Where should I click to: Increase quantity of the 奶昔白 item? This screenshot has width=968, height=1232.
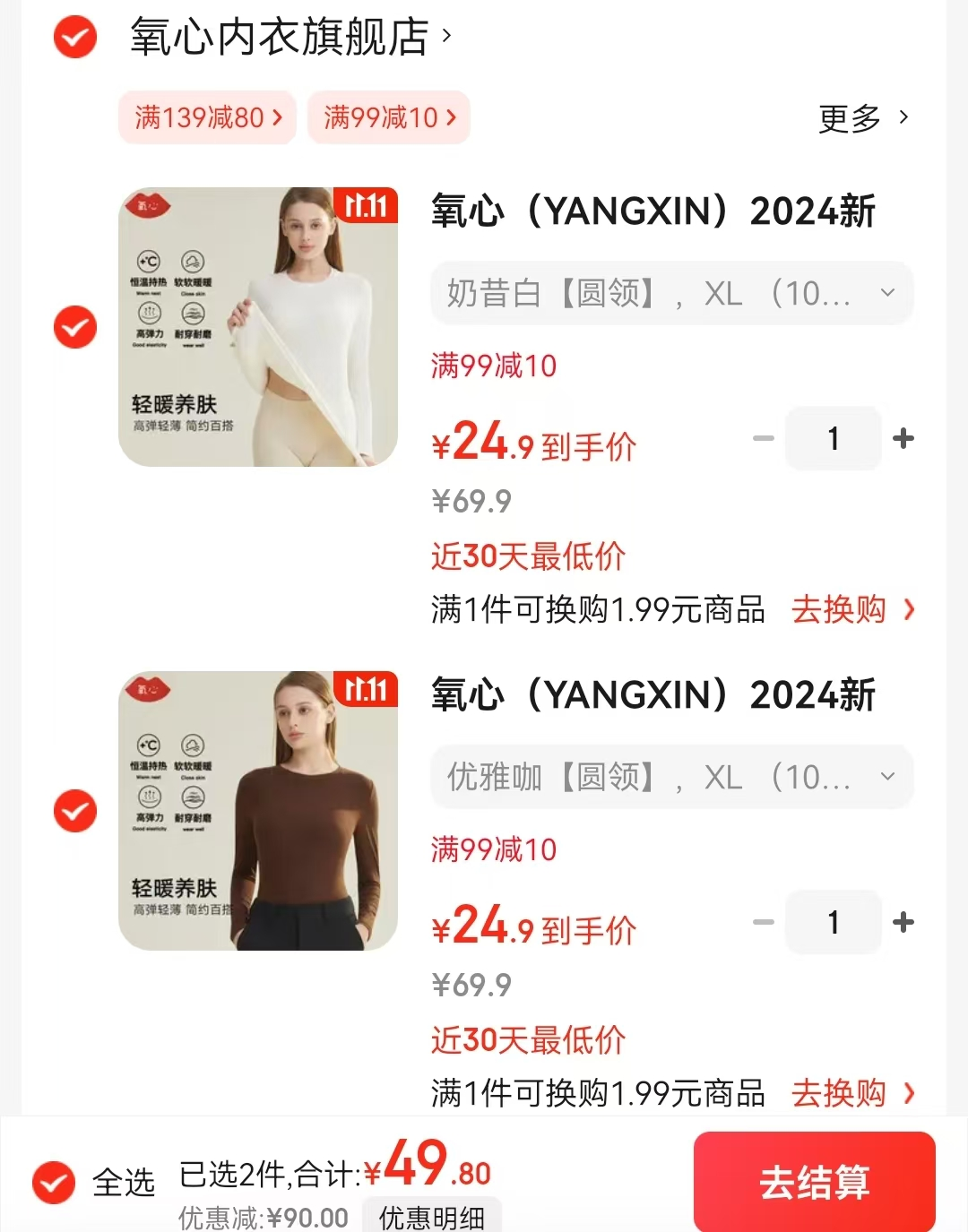(x=903, y=438)
